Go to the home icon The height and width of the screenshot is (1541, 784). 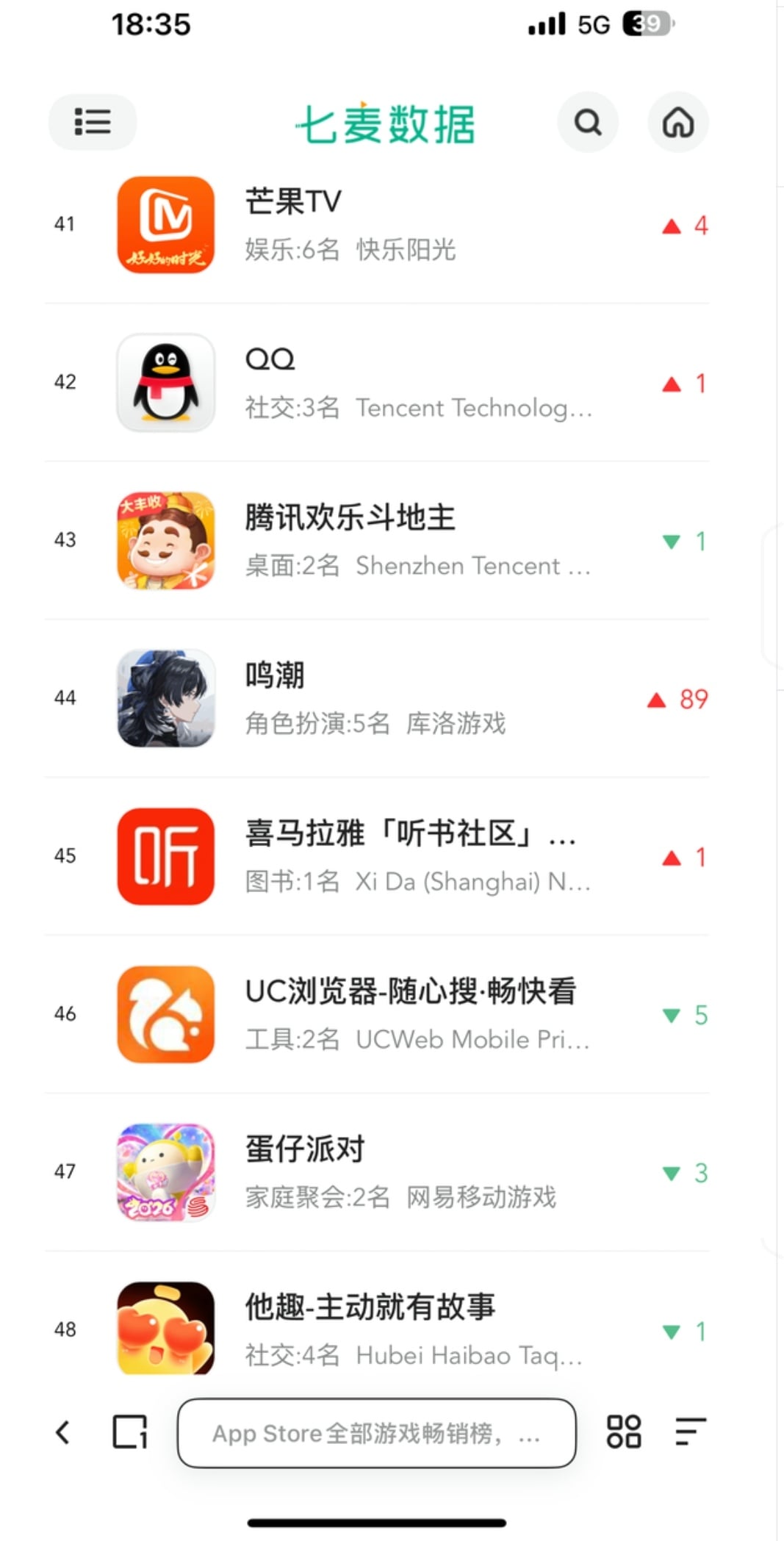click(677, 123)
